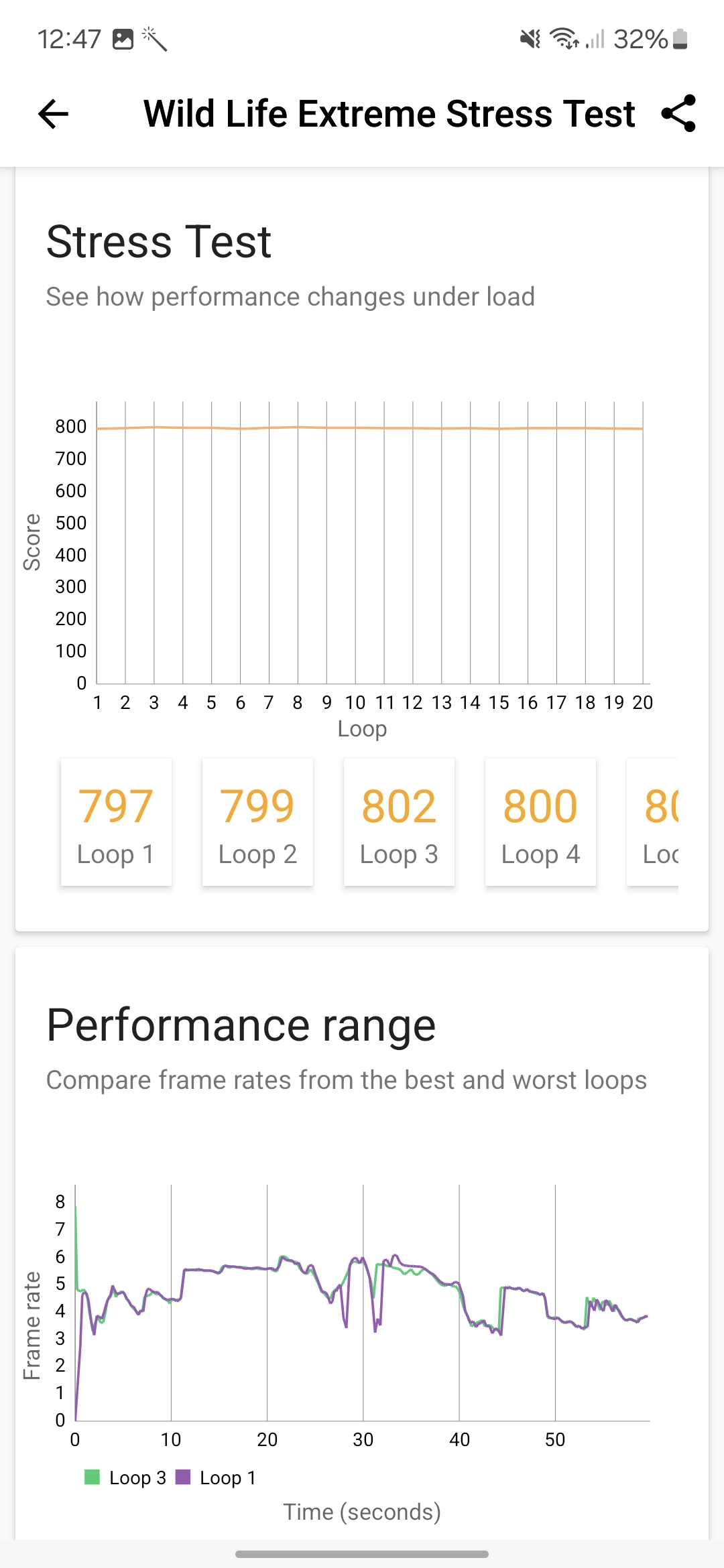
Task: Go back using the arrow icon
Action: coord(54,114)
